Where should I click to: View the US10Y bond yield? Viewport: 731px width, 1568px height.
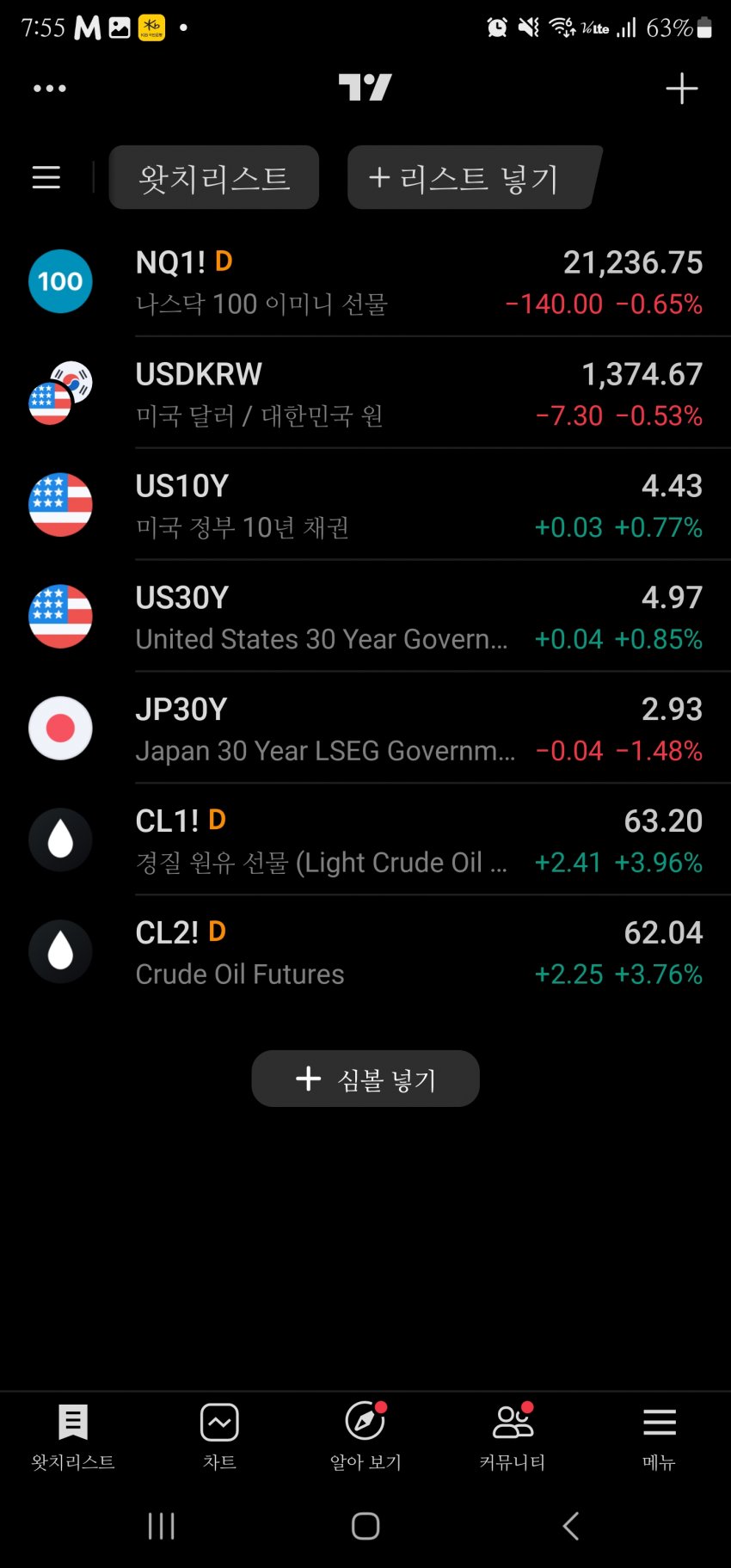tap(365, 505)
